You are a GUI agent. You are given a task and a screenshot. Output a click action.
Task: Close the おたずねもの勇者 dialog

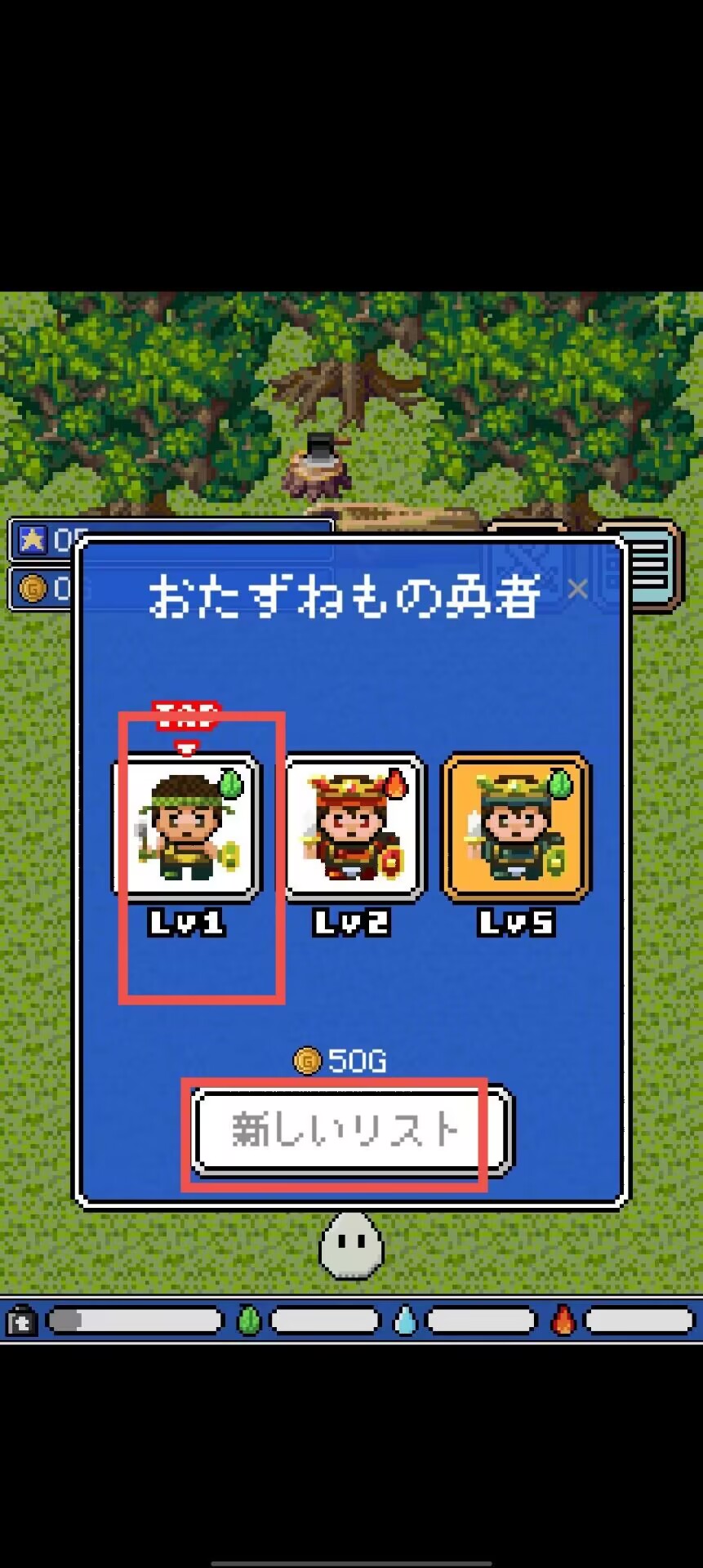tap(578, 588)
